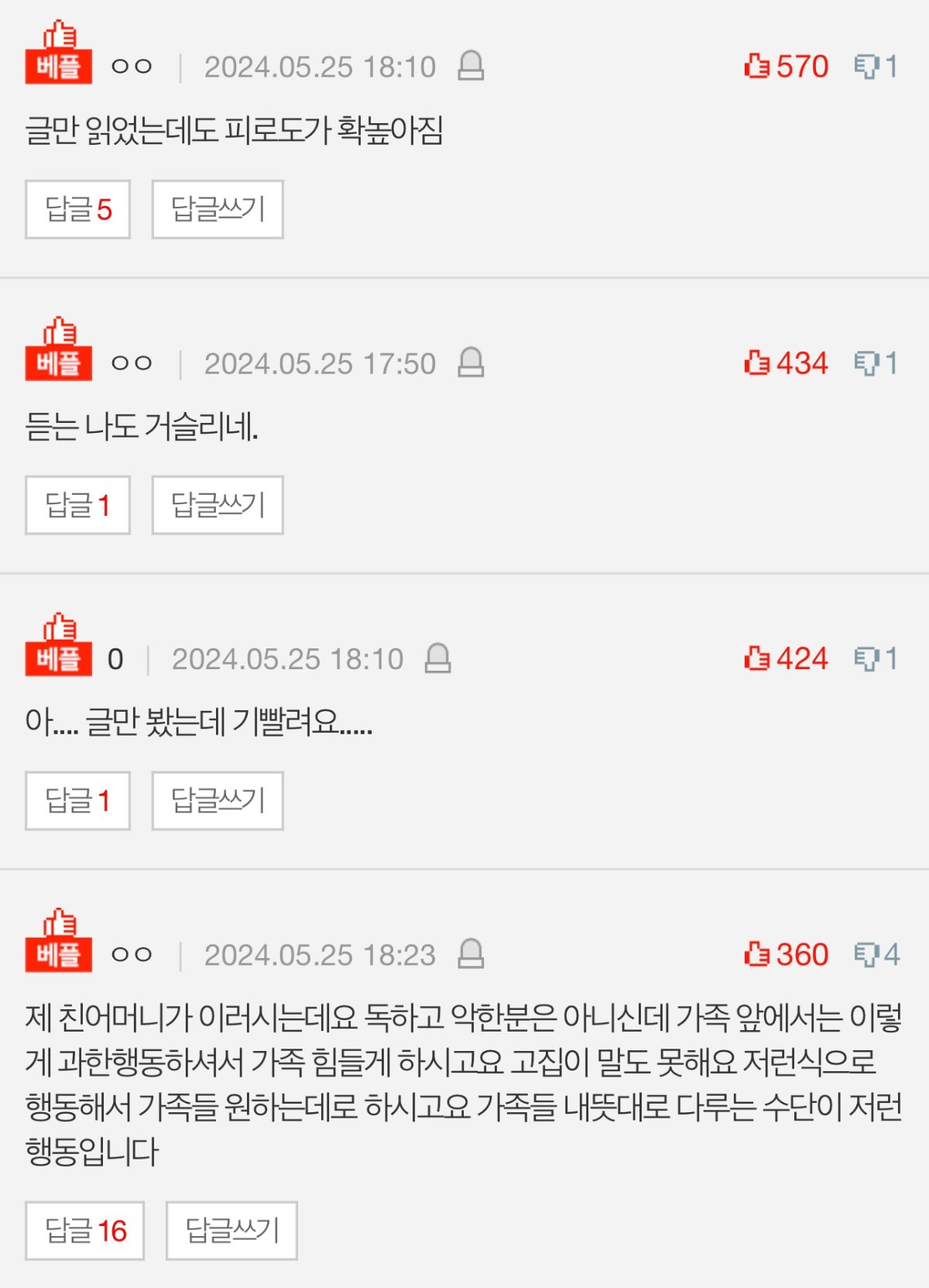This screenshot has height=1288, width=929.
Task: Open the 5 replies under the first comment
Action: (x=77, y=209)
